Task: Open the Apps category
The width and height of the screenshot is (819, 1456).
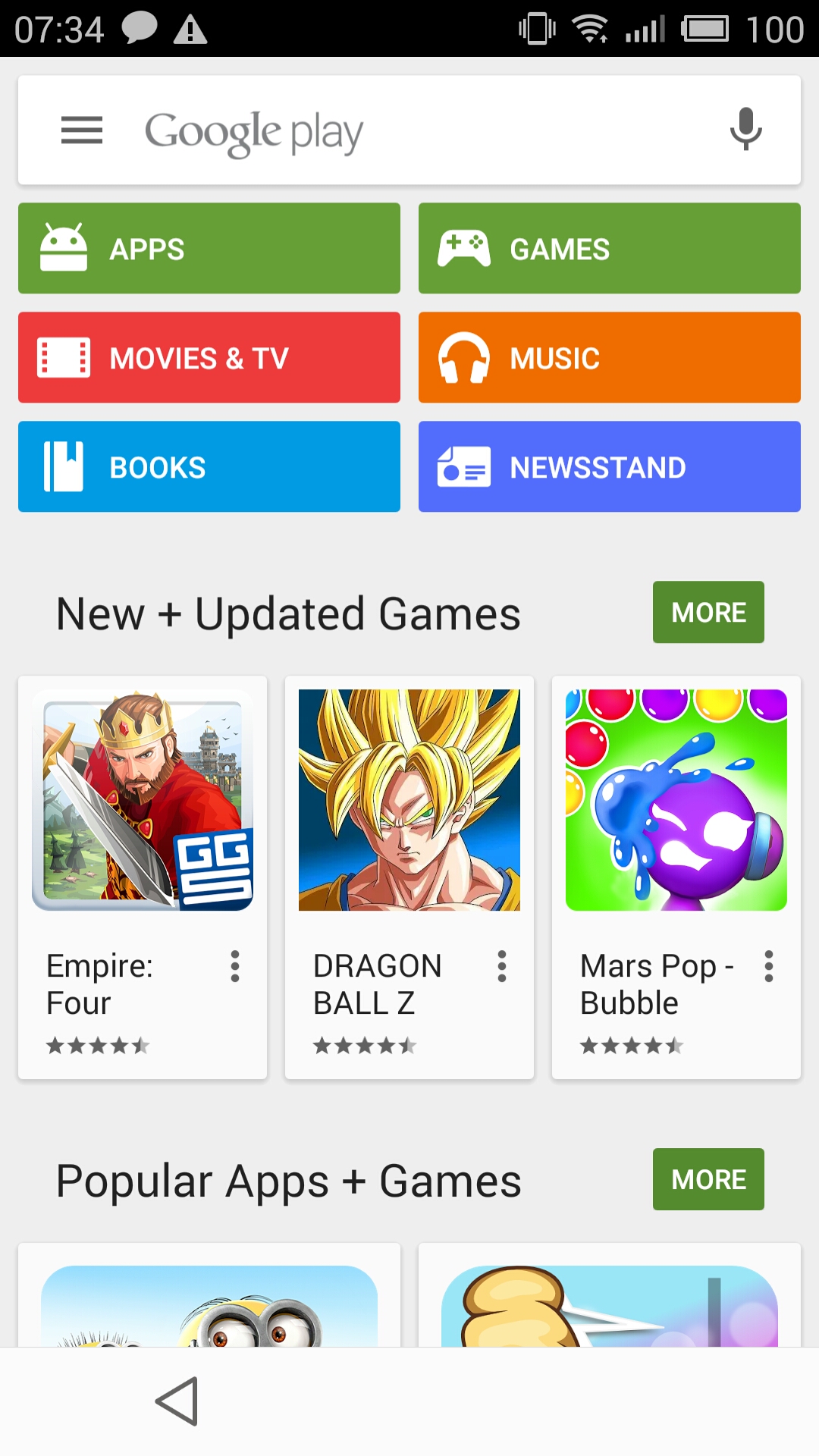Action: point(209,248)
